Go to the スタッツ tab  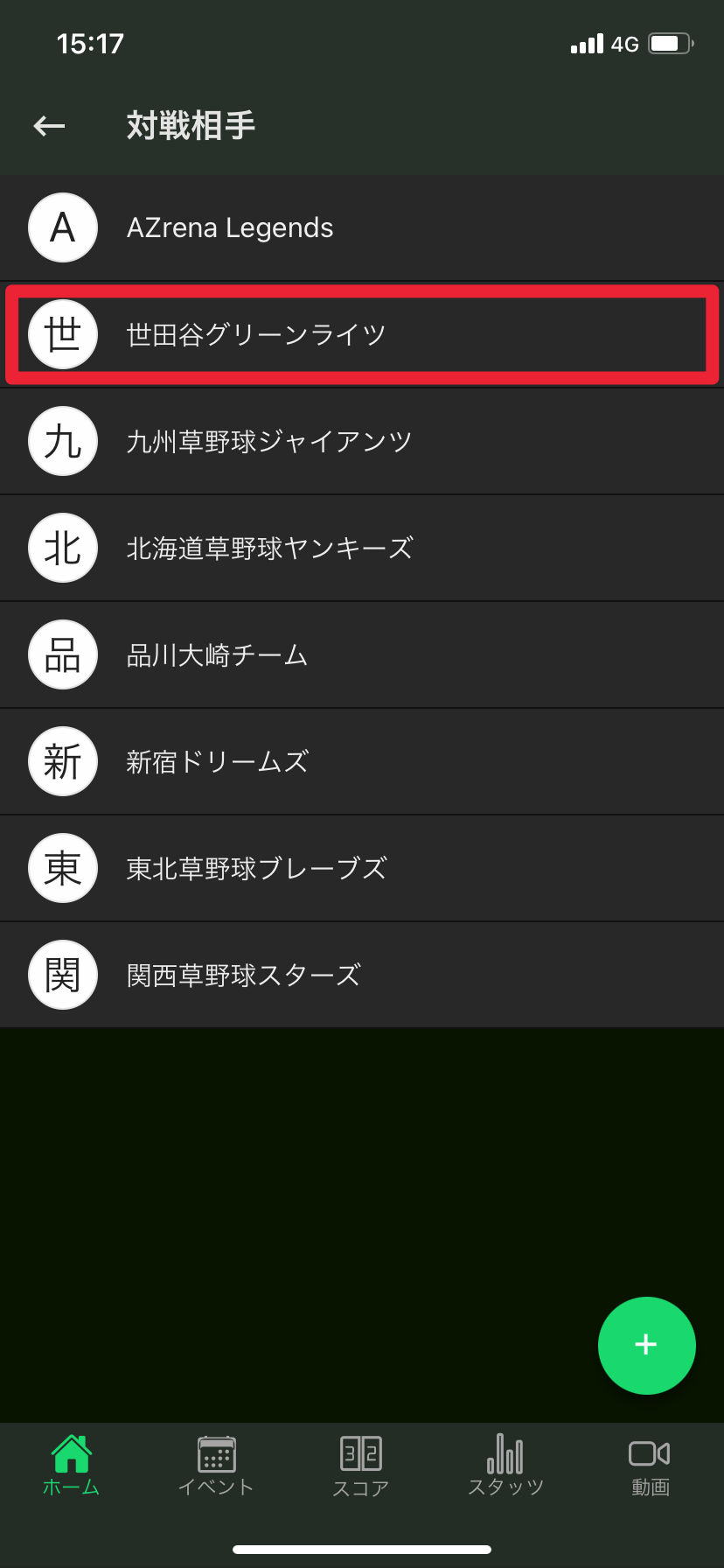click(x=505, y=1466)
